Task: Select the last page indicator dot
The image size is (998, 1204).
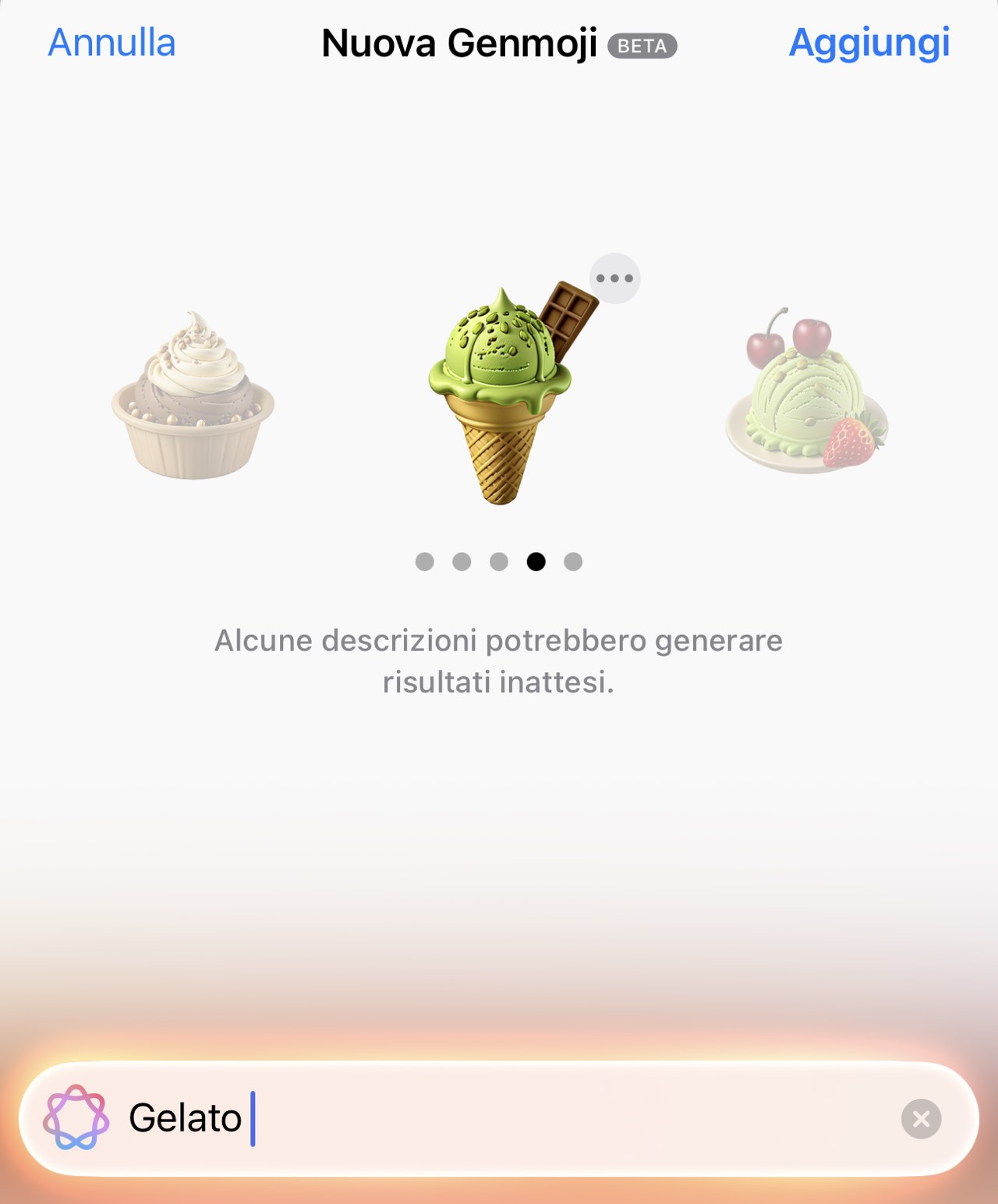Action: click(x=574, y=561)
